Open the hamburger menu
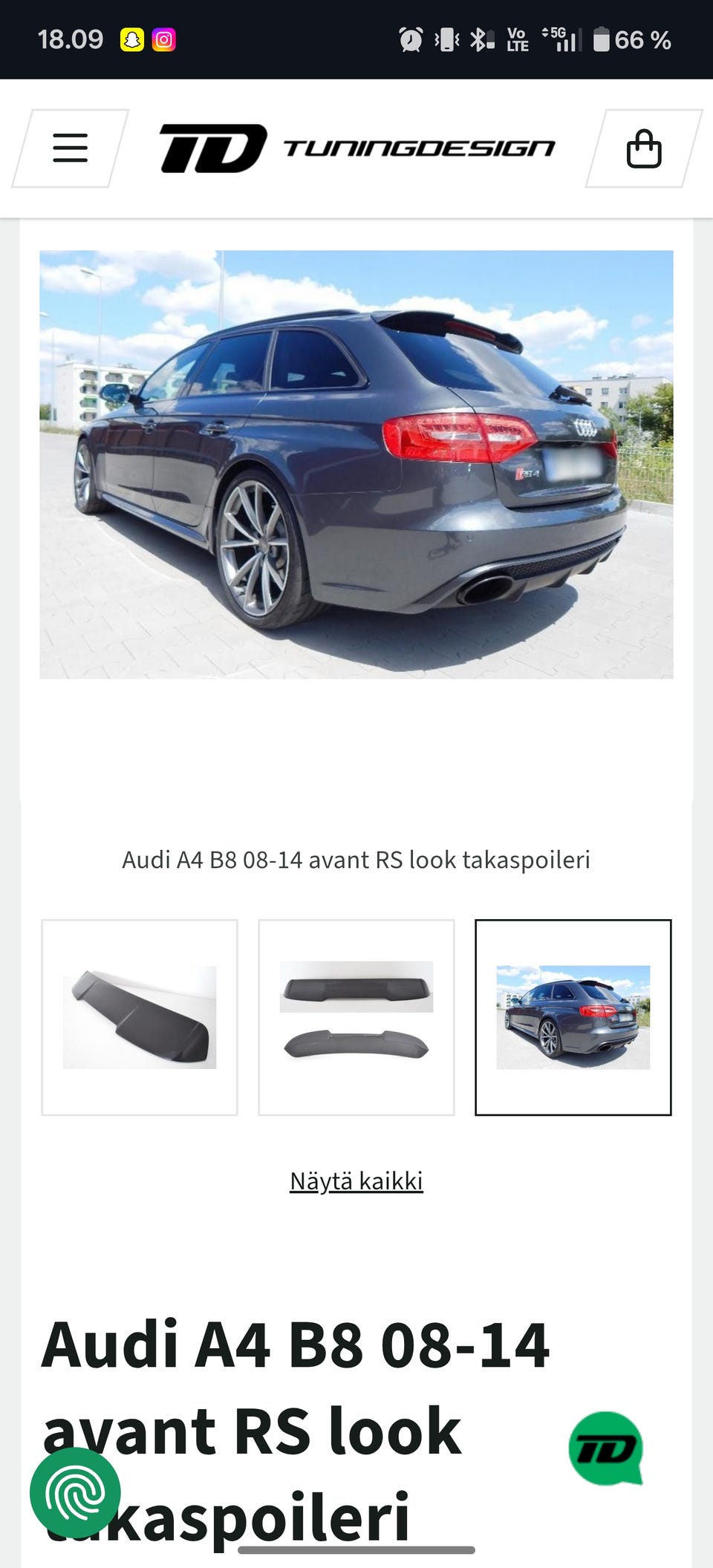Image resolution: width=713 pixels, height=1568 pixels. 71,148
